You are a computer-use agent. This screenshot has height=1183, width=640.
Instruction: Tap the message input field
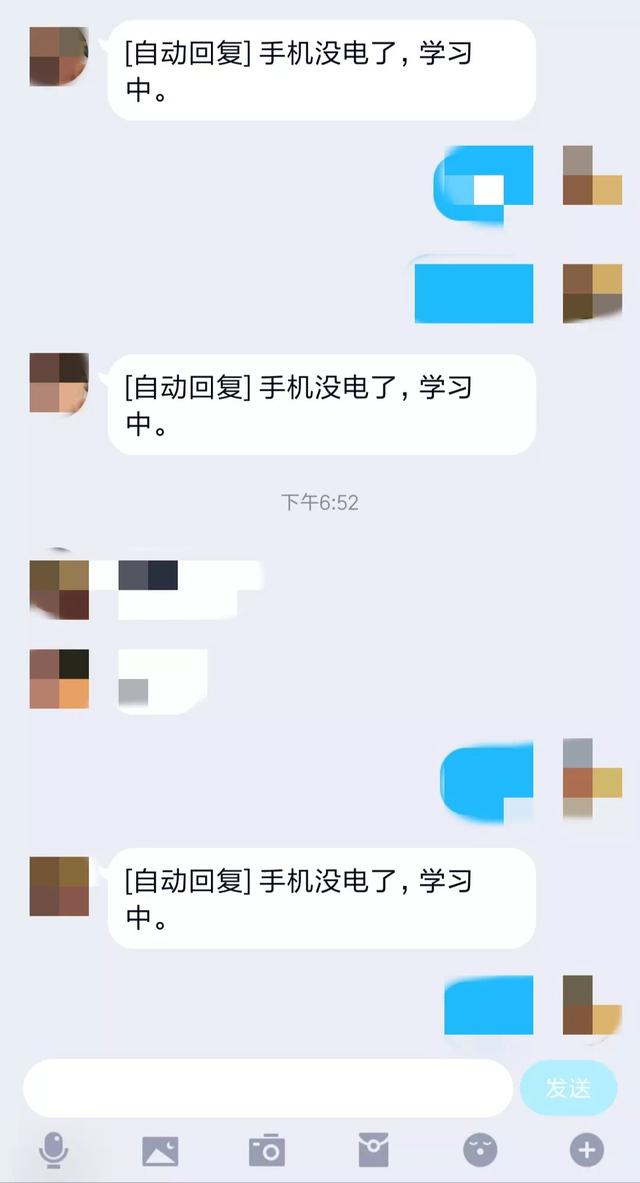(268, 1088)
